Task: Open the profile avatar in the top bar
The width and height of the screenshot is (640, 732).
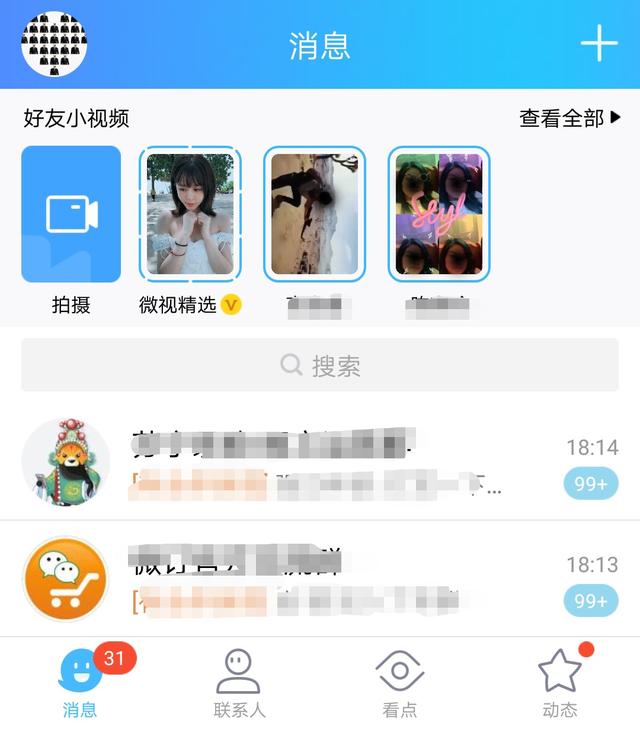Action: pyautogui.click(x=54, y=44)
